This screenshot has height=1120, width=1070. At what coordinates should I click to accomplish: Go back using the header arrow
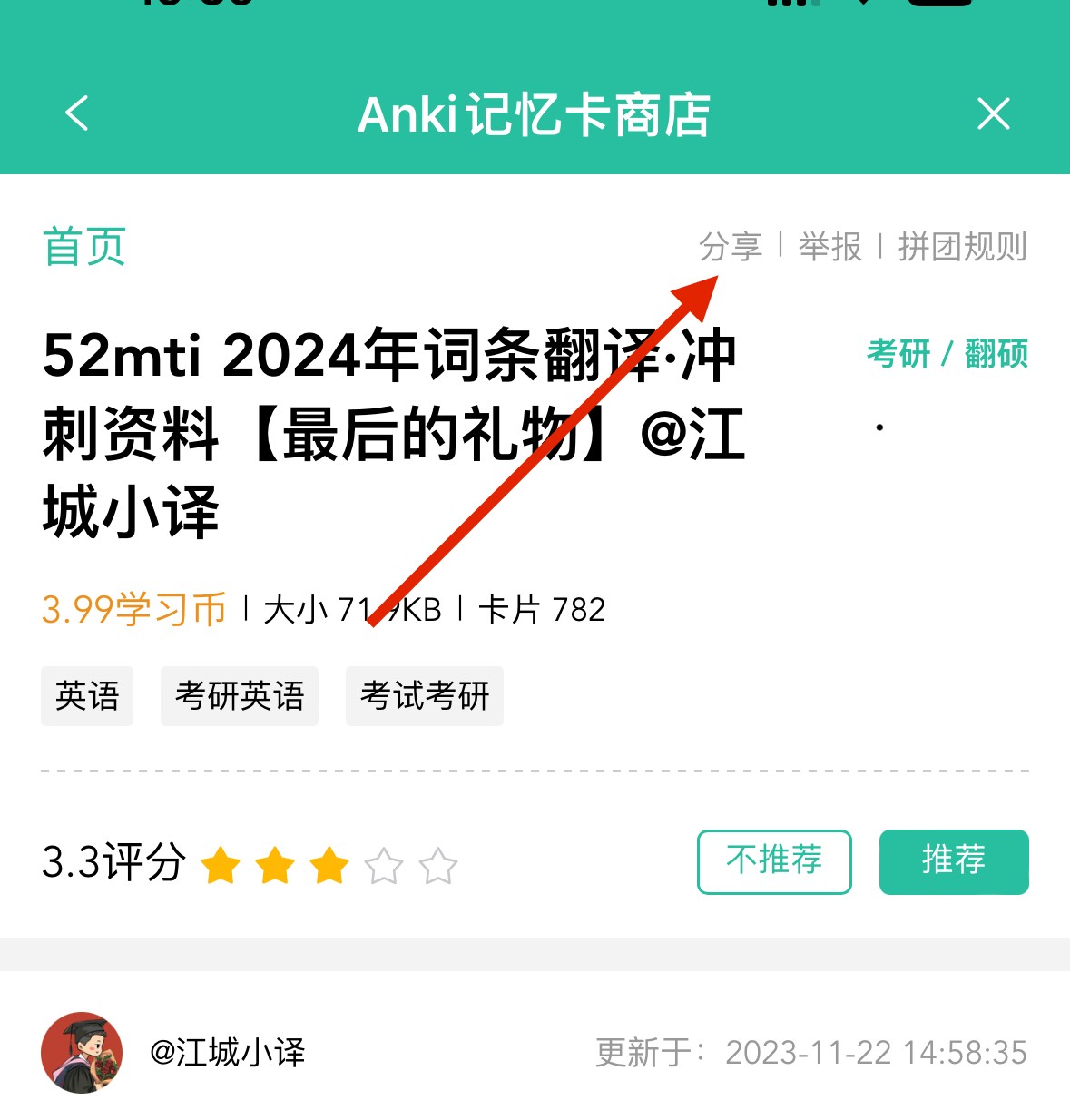coord(78,114)
